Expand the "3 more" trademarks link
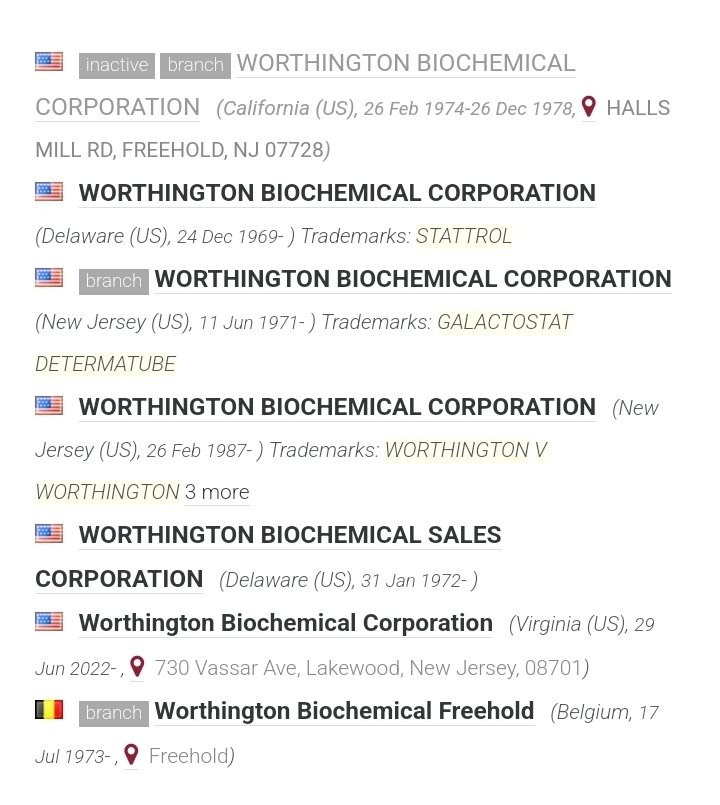 tap(217, 492)
